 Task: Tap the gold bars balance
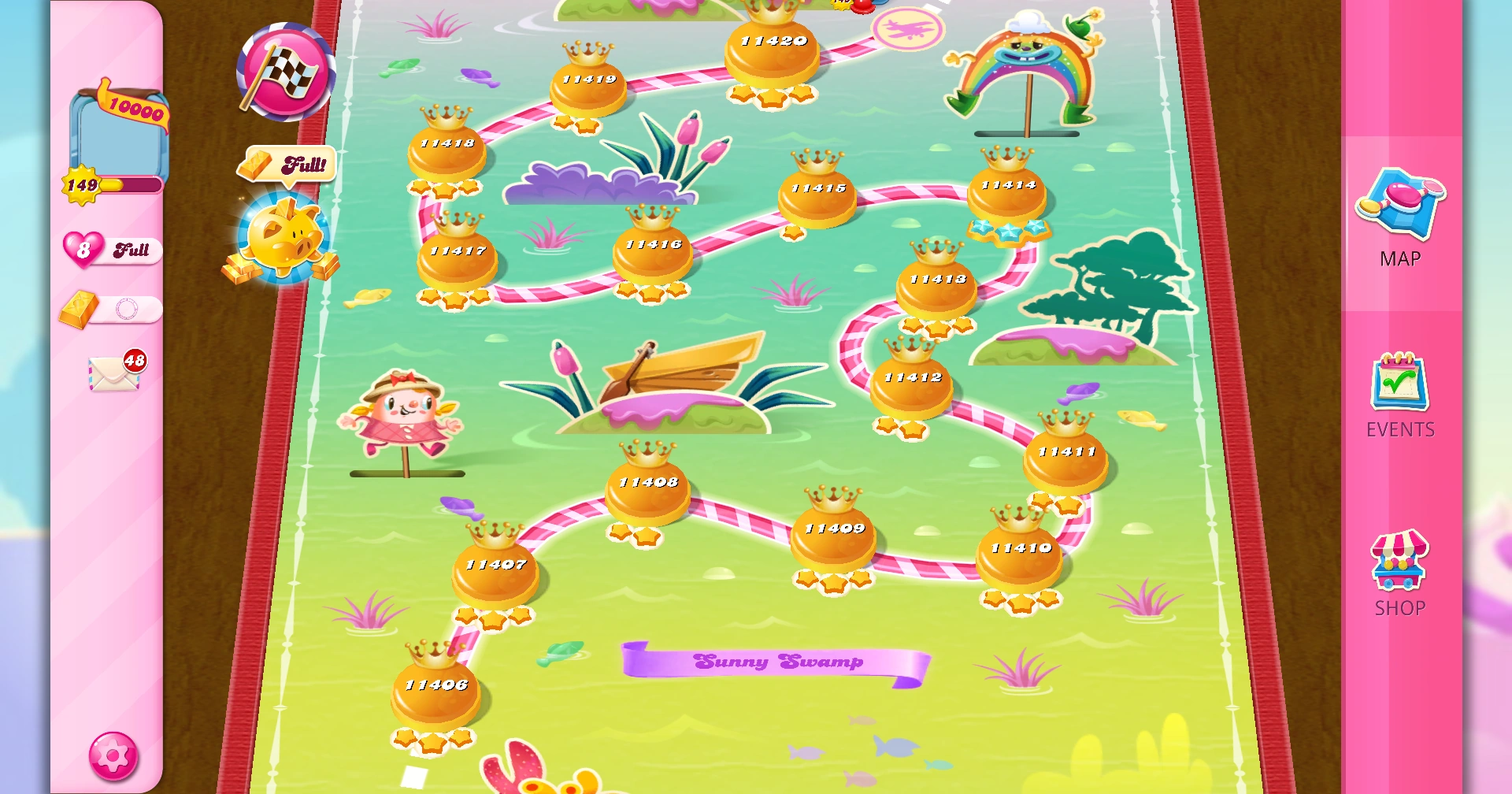111,309
